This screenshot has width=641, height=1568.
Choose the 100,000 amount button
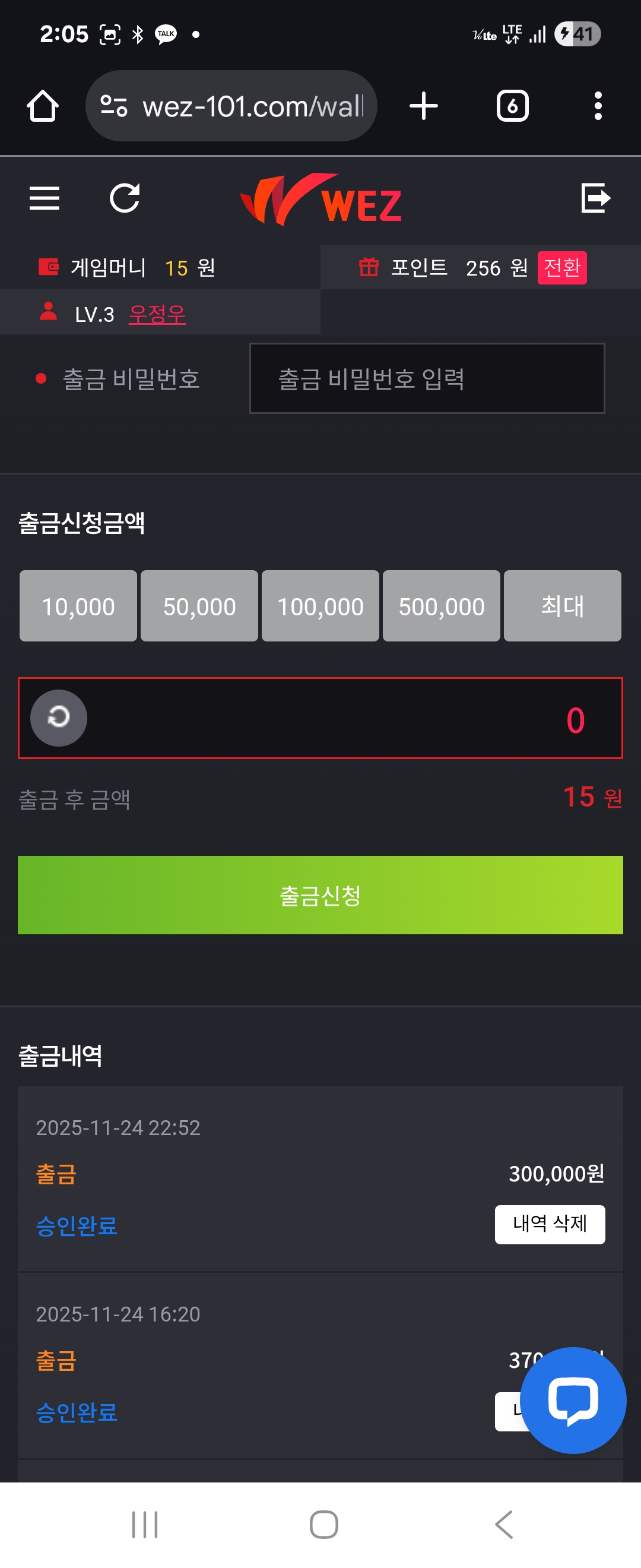coord(320,606)
